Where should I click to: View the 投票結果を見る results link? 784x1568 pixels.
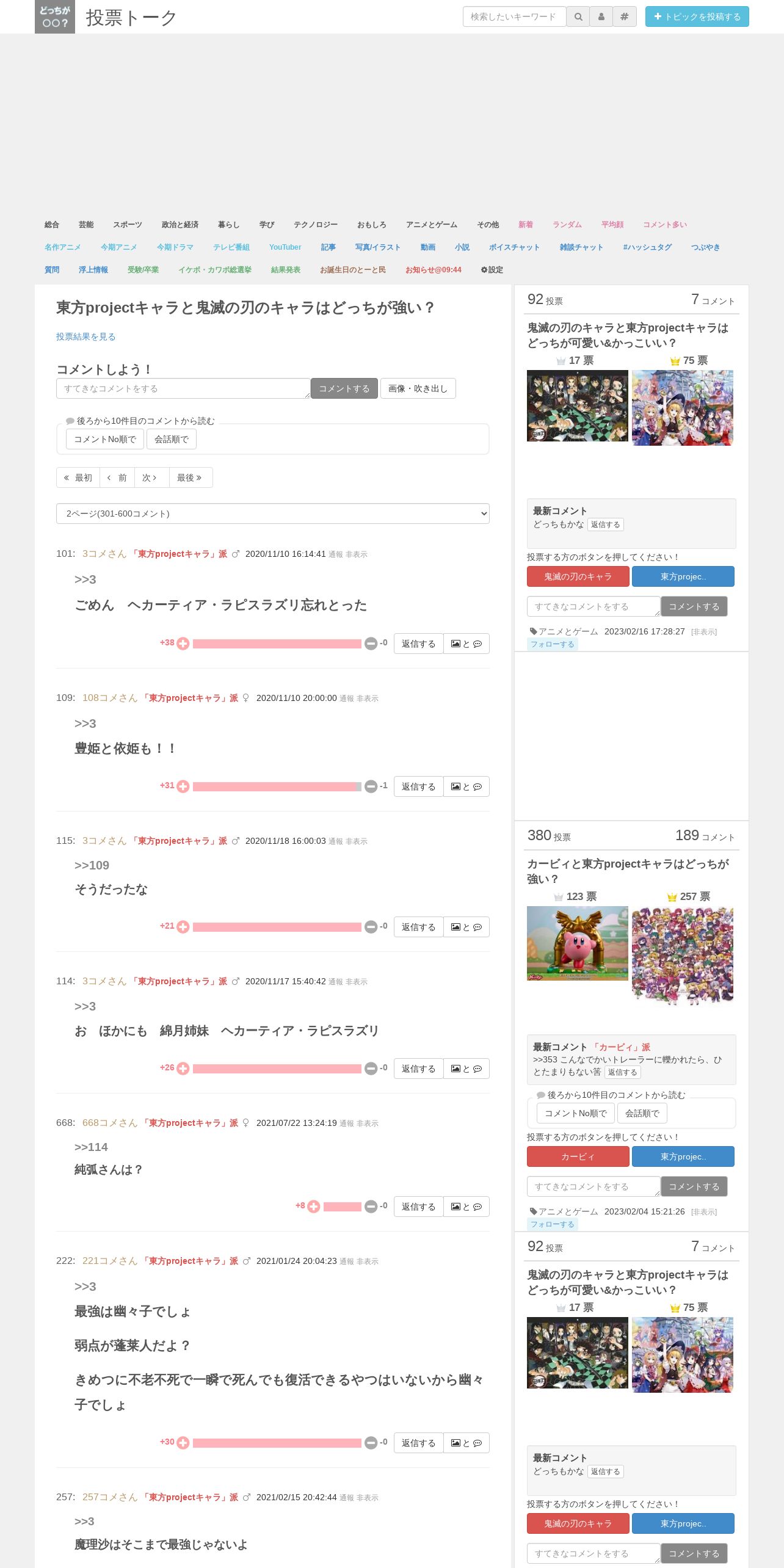(x=85, y=336)
